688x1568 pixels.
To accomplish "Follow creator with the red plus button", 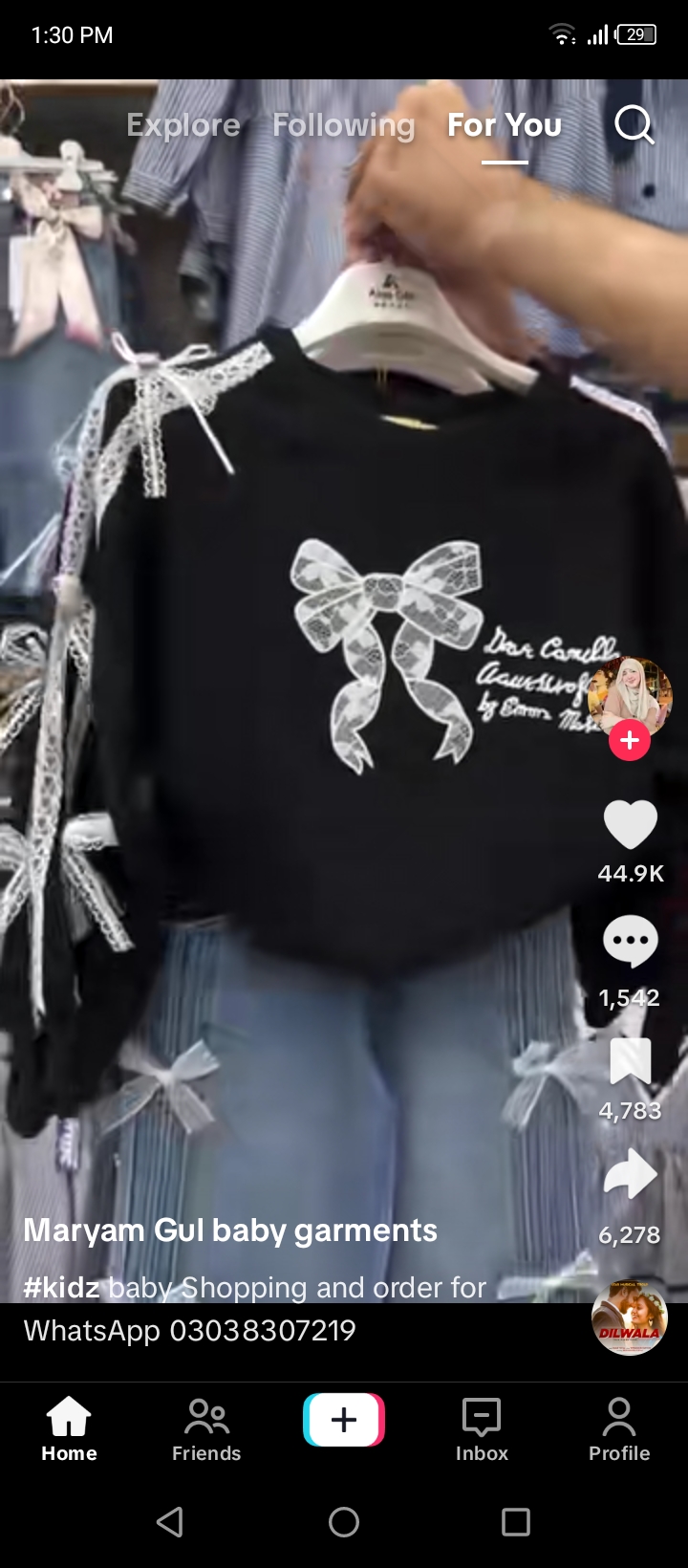I will point(630,741).
